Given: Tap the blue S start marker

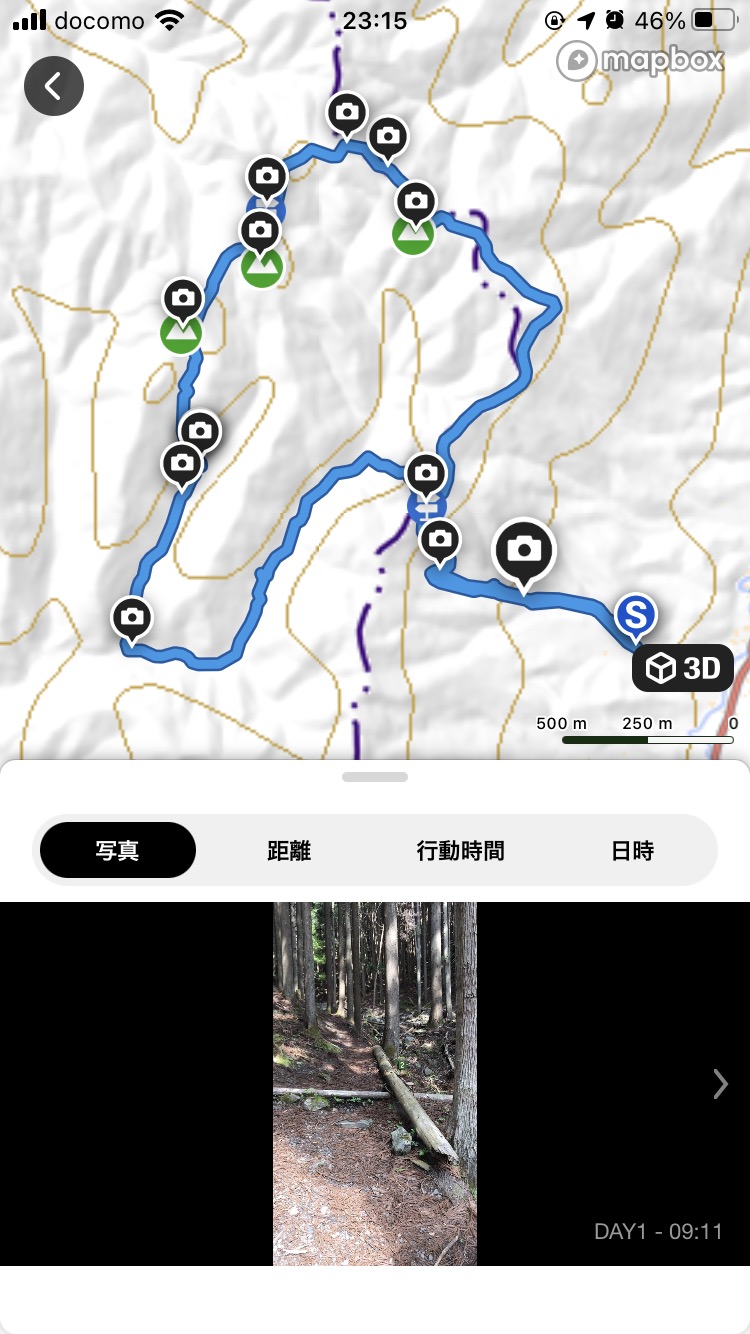Looking at the screenshot, I should pyautogui.click(x=635, y=616).
